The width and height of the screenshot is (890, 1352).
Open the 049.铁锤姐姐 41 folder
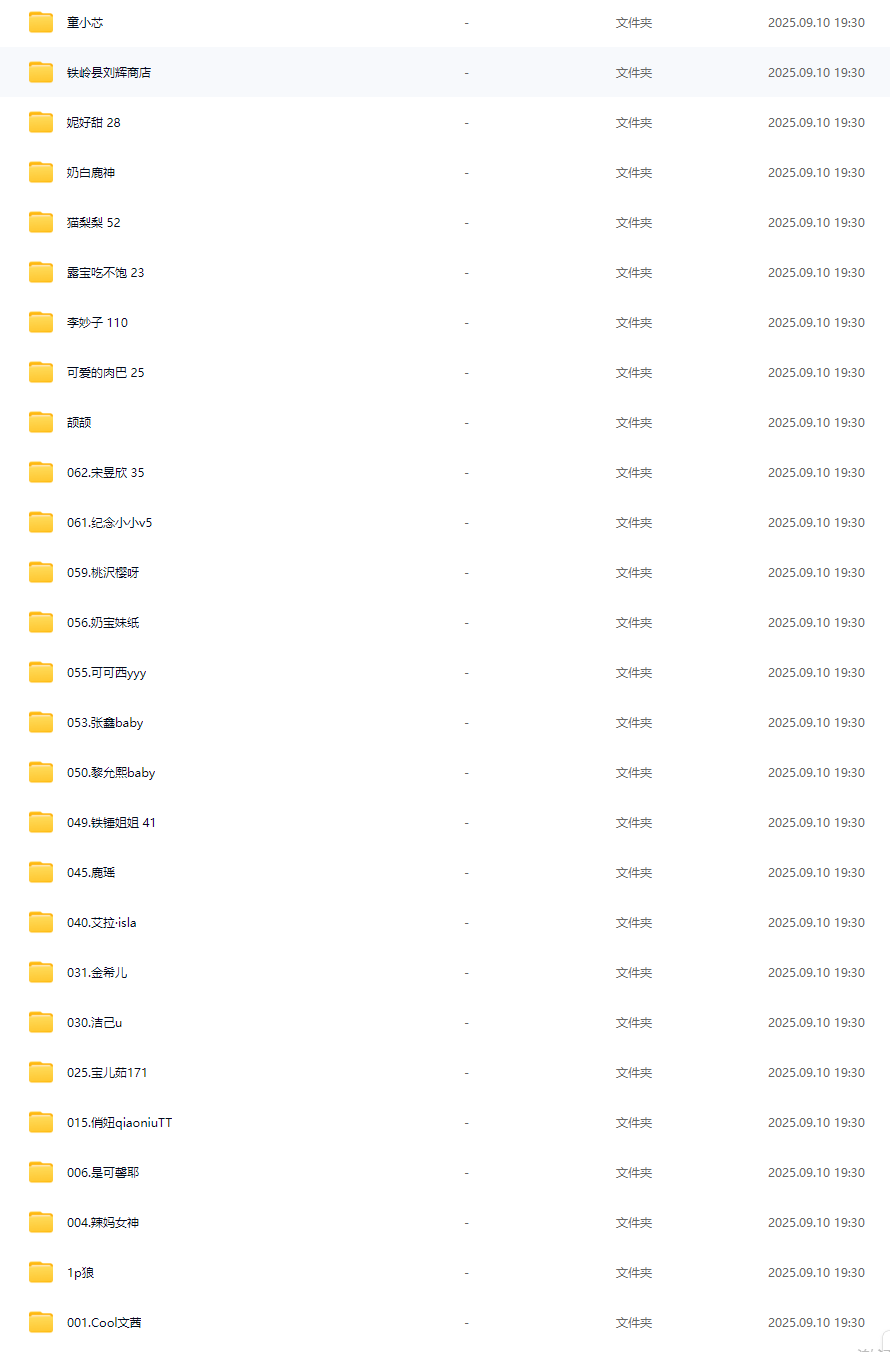(x=112, y=822)
